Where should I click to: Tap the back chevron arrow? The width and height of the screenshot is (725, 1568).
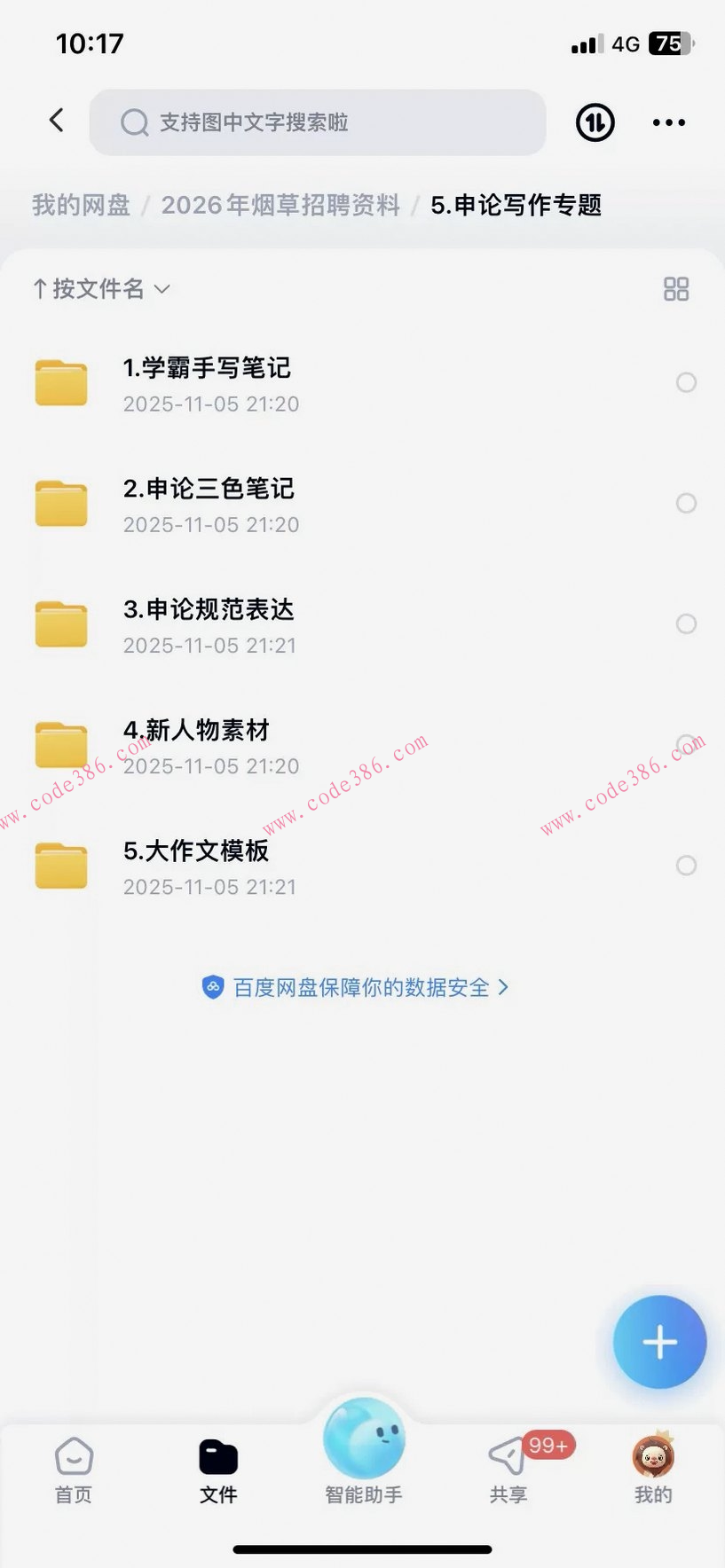pos(56,121)
